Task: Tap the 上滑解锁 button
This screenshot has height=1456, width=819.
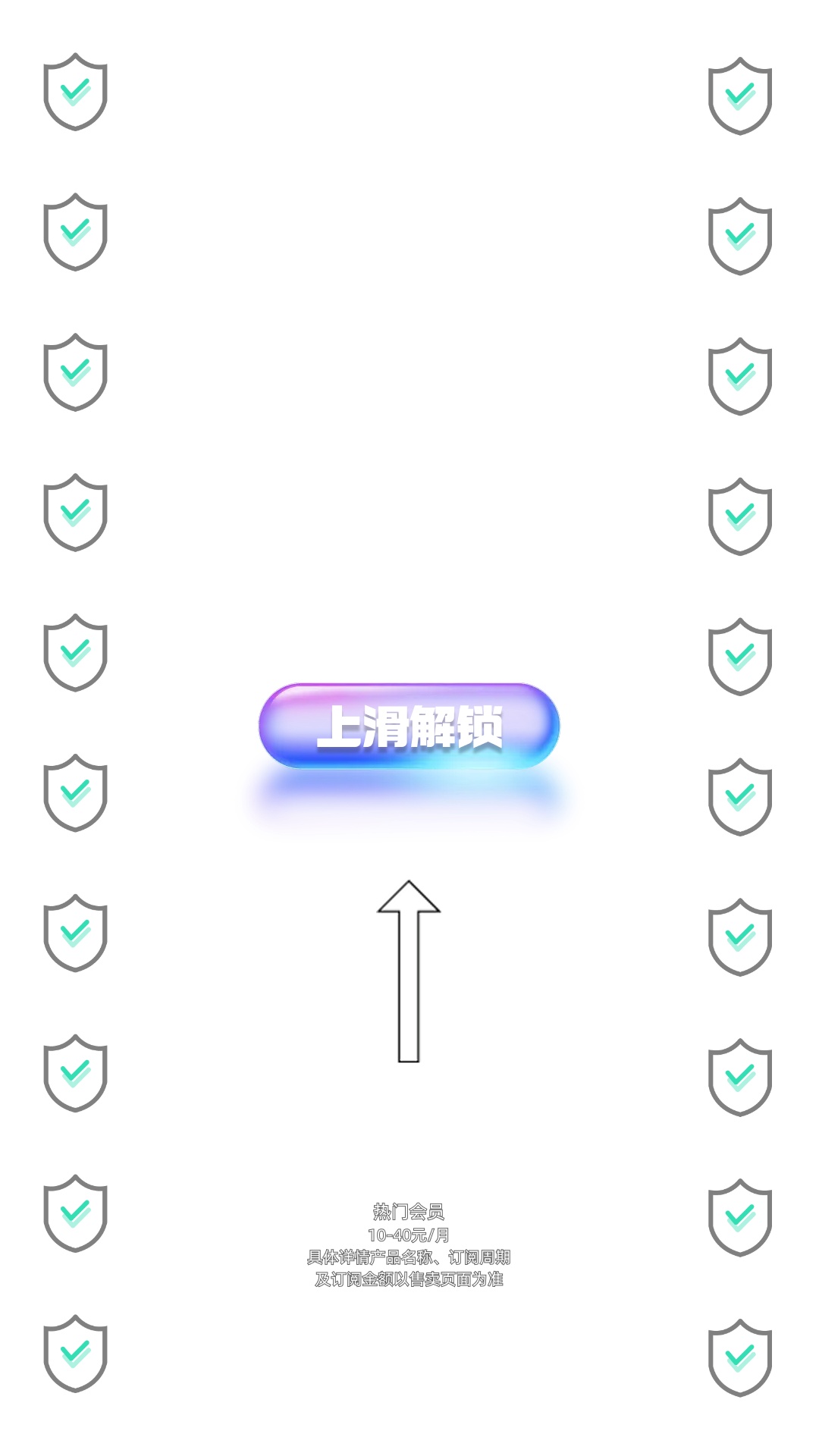Action: coord(409,726)
